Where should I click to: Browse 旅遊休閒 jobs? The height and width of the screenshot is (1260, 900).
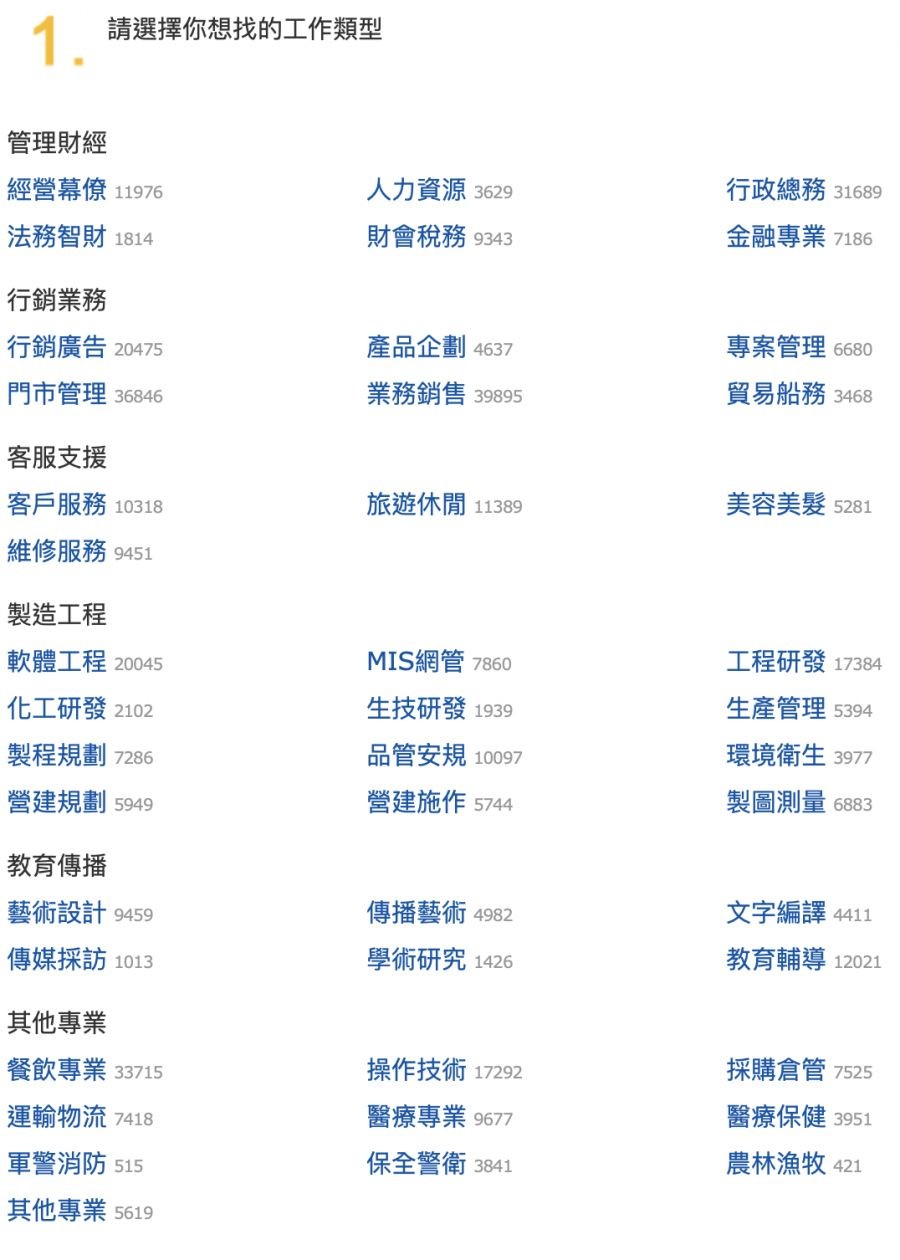pos(416,505)
